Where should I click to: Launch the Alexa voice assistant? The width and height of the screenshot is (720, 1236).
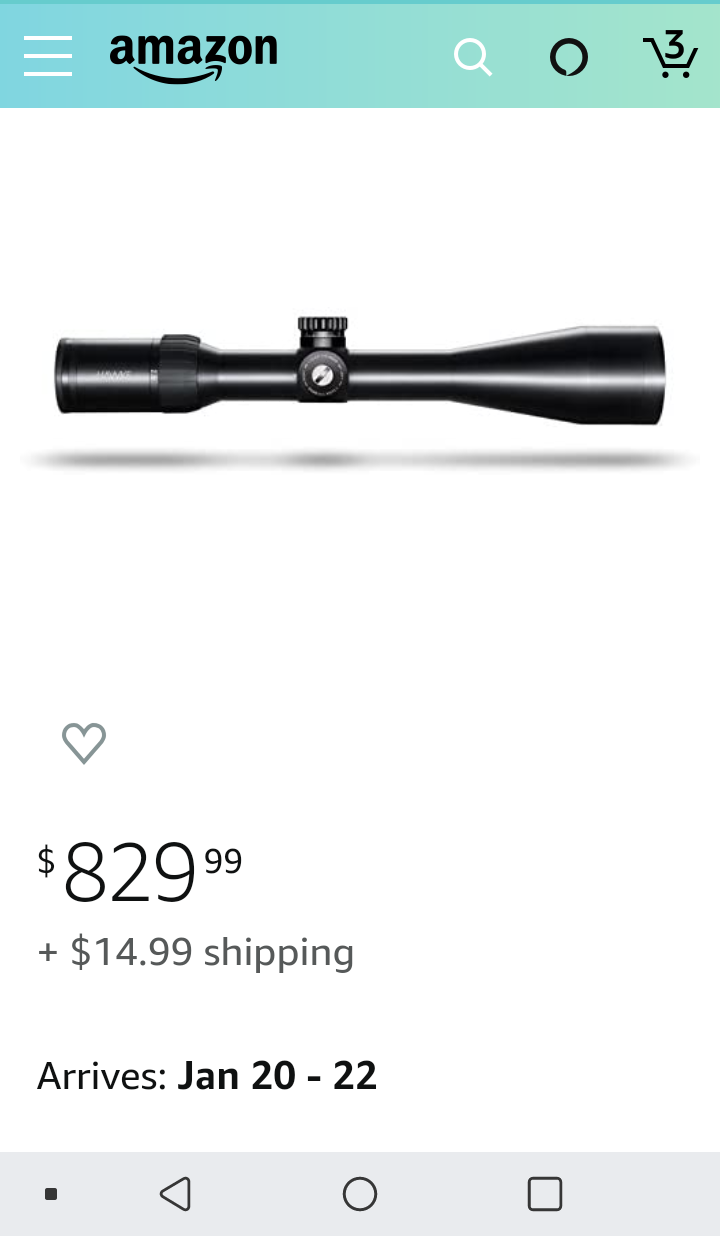[x=568, y=57]
